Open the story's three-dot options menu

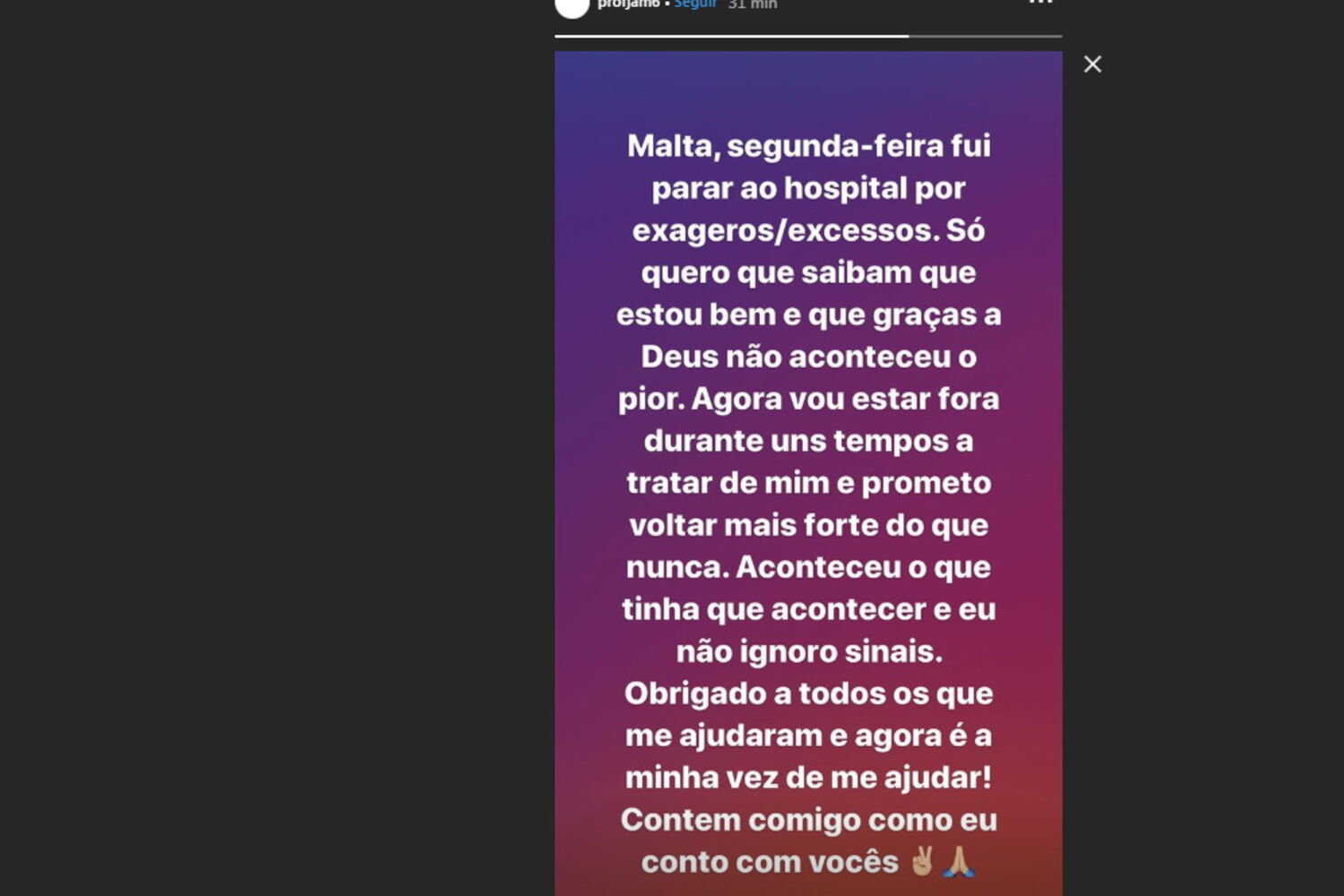(x=1040, y=3)
